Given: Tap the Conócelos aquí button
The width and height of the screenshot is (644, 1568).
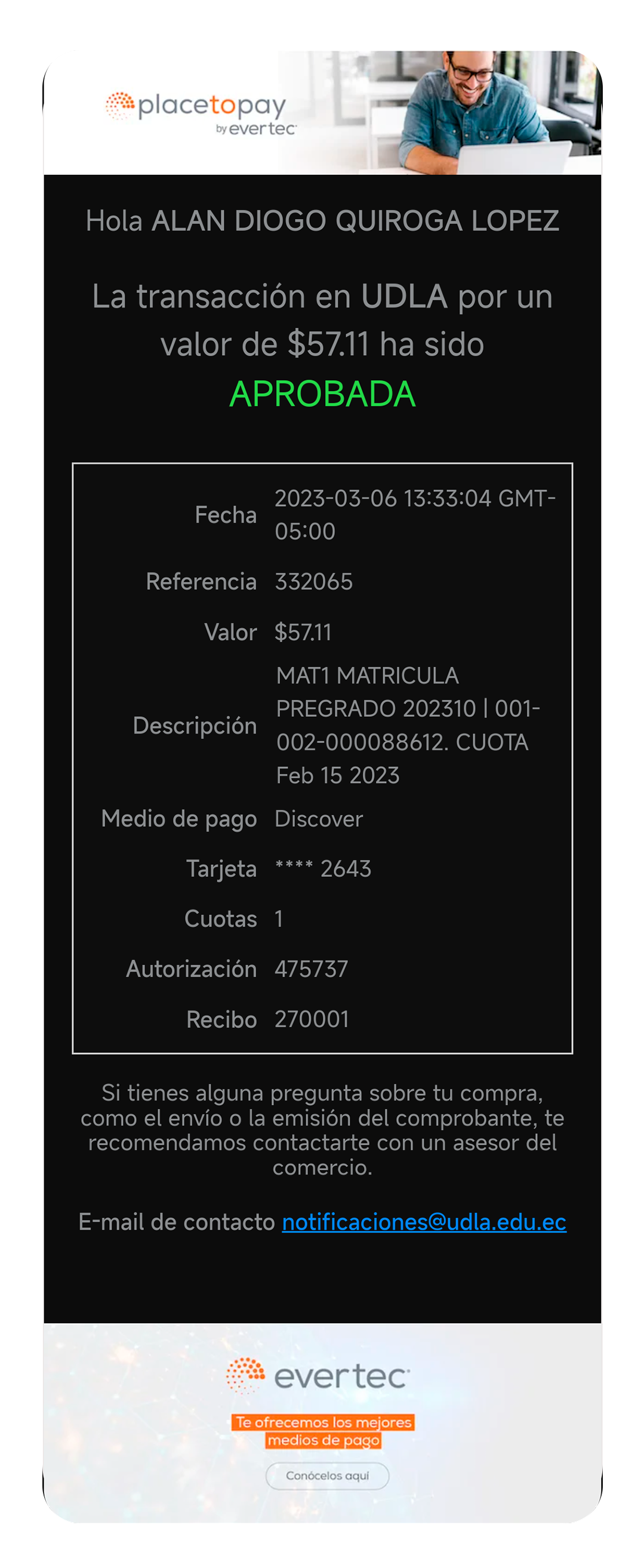Looking at the screenshot, I should 328,1475.
